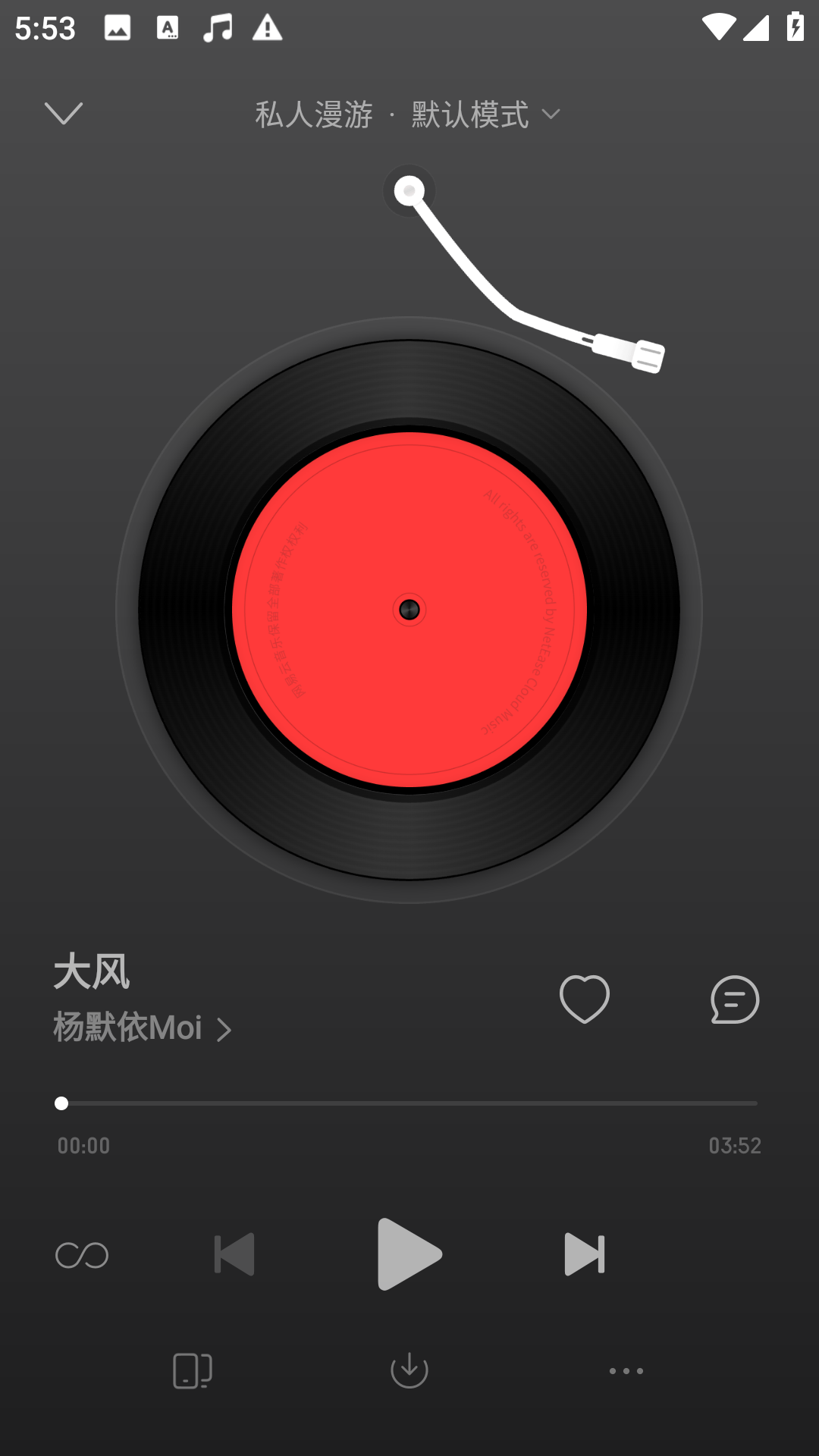Toggle play with the center play button
The width and height of the screenshot is (819, 1456).
coord(409,1255)
